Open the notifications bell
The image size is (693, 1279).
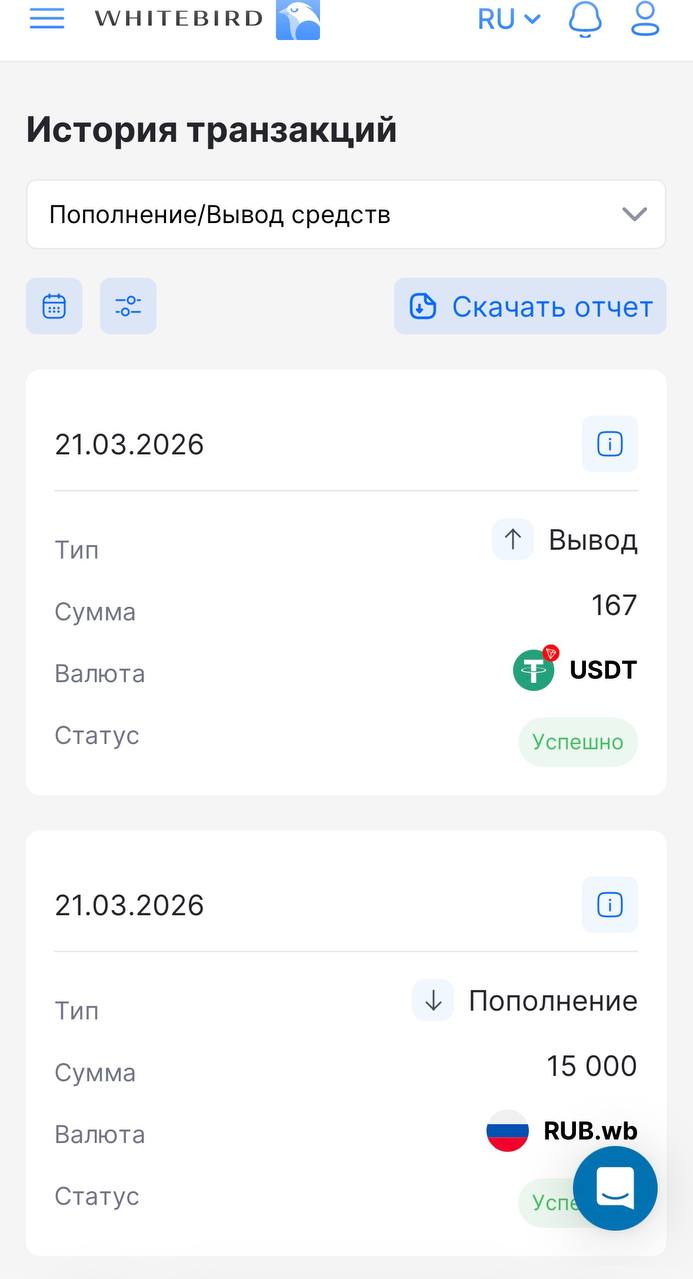click(x=584, y=19)
